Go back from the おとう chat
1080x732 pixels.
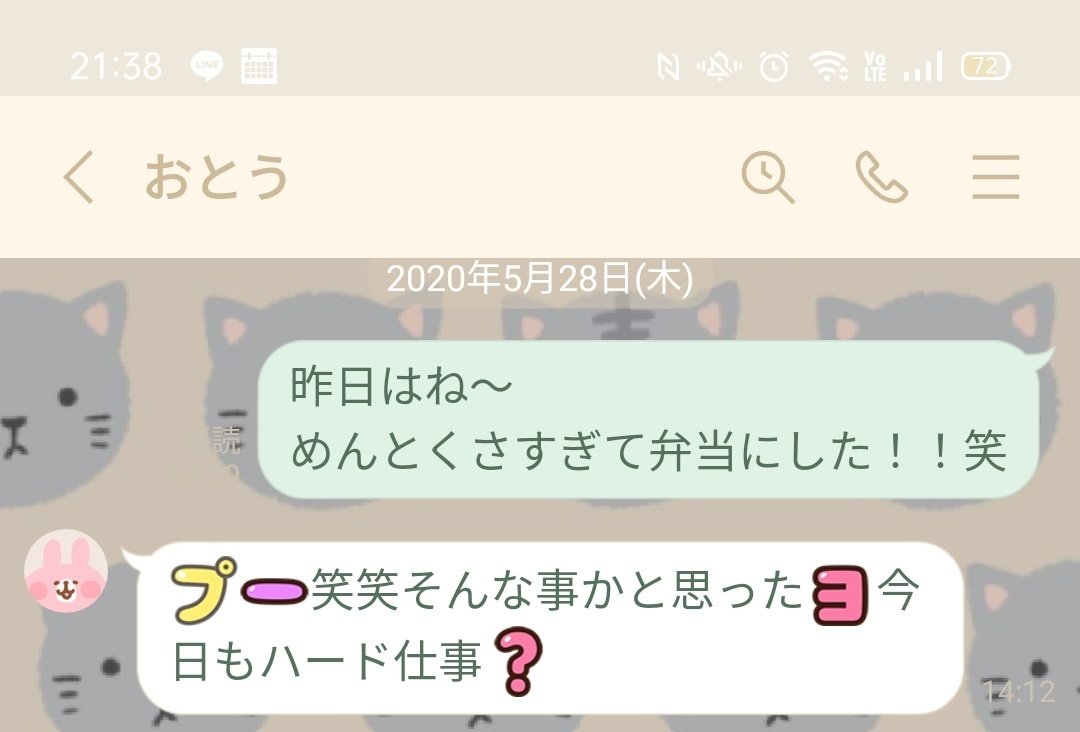pos(79,178)
